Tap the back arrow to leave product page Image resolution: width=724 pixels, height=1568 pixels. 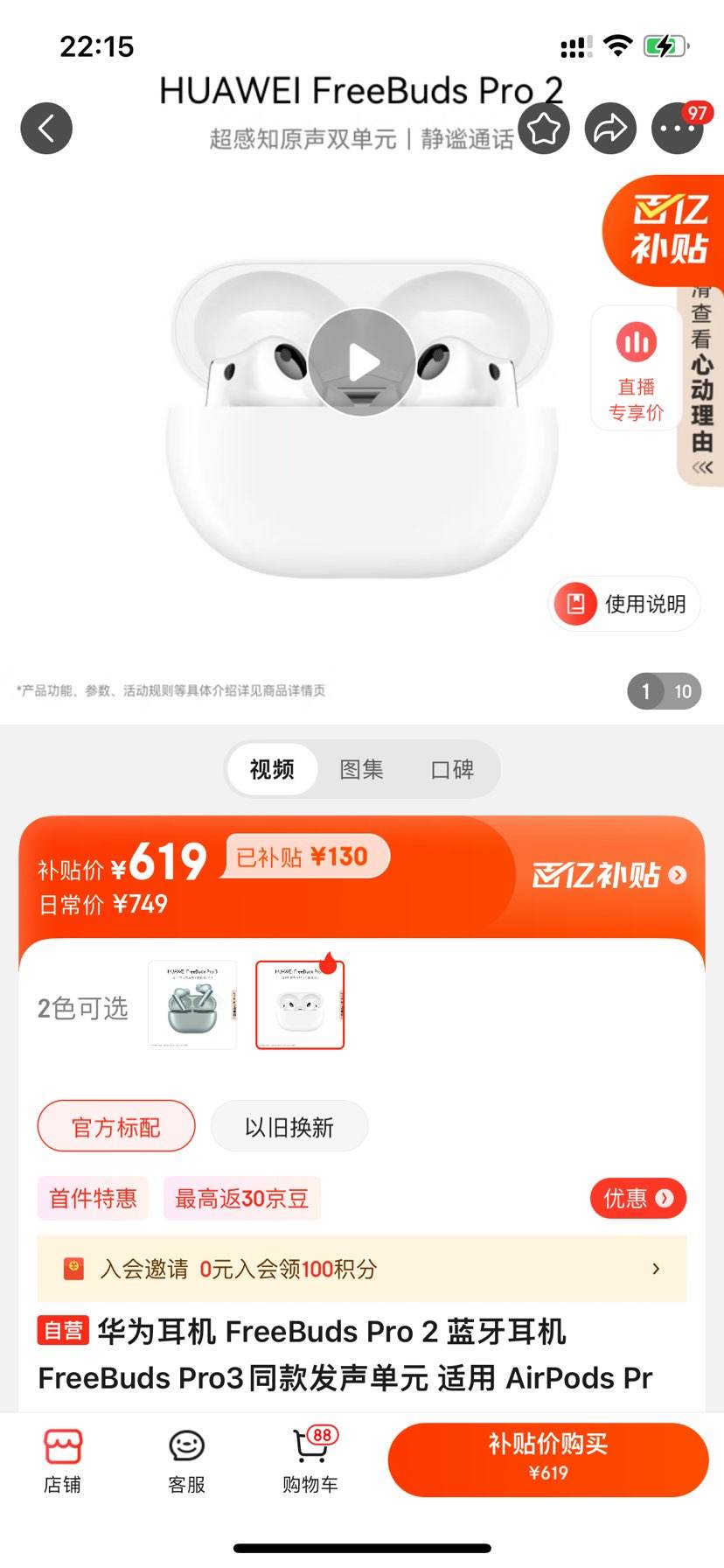[45, 128]
